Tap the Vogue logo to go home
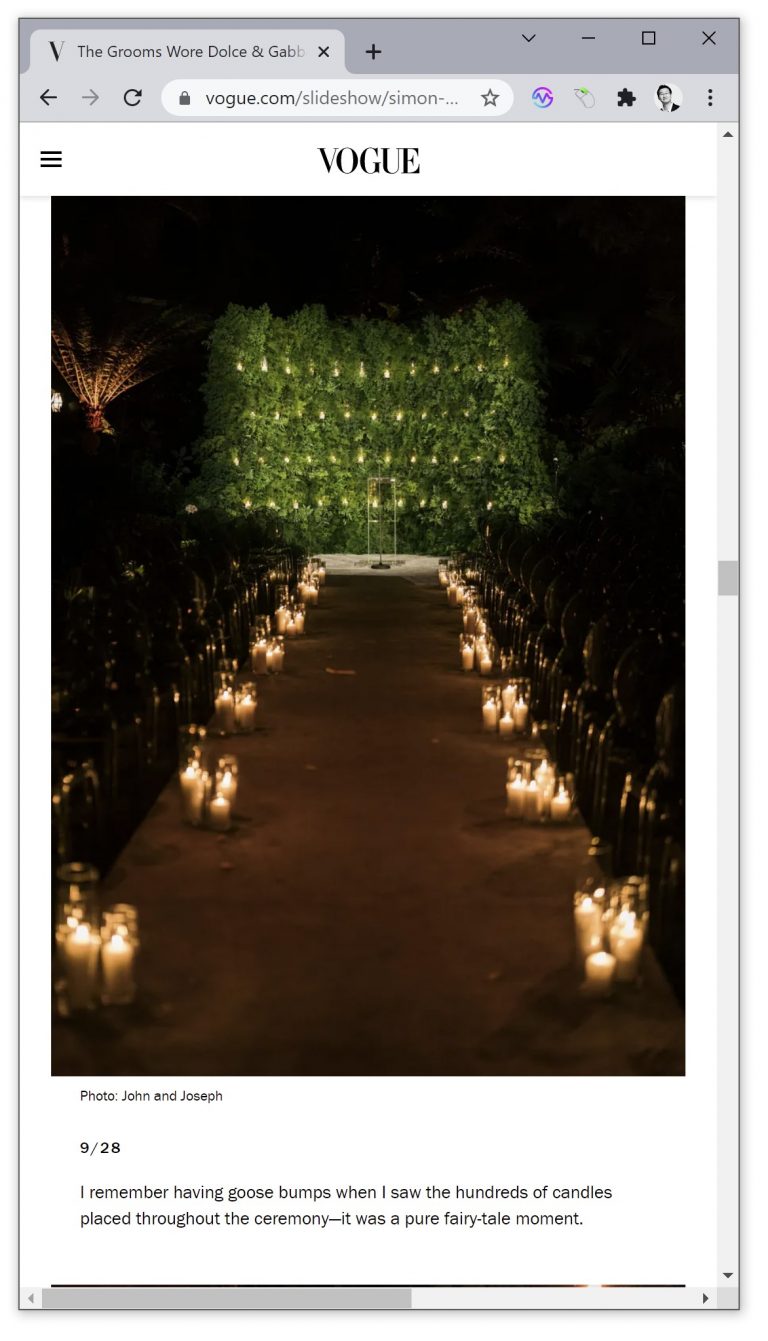768x1341 pixels. (x=369, y=160)
